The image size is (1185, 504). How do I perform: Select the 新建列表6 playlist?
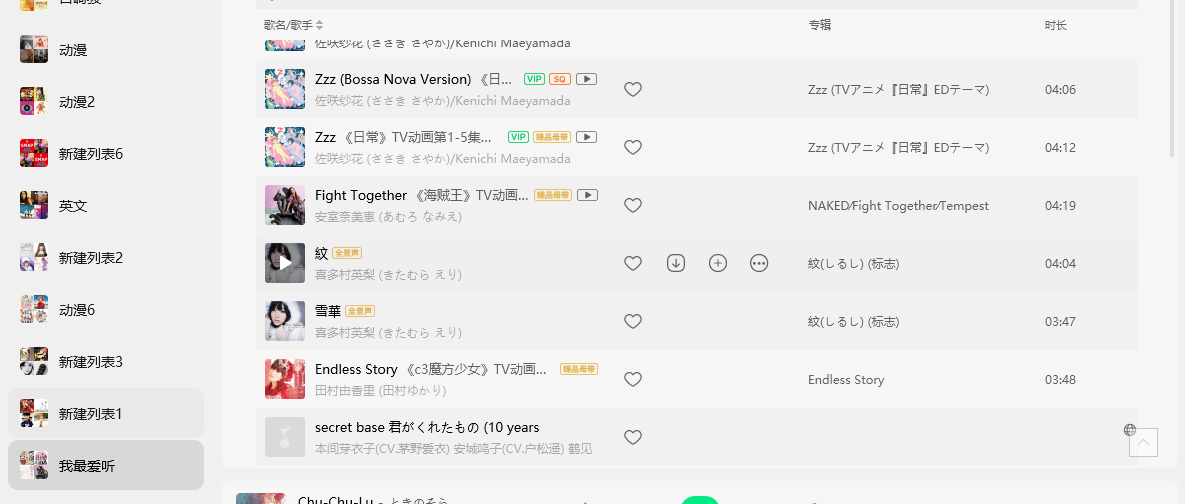click(90, 154)
